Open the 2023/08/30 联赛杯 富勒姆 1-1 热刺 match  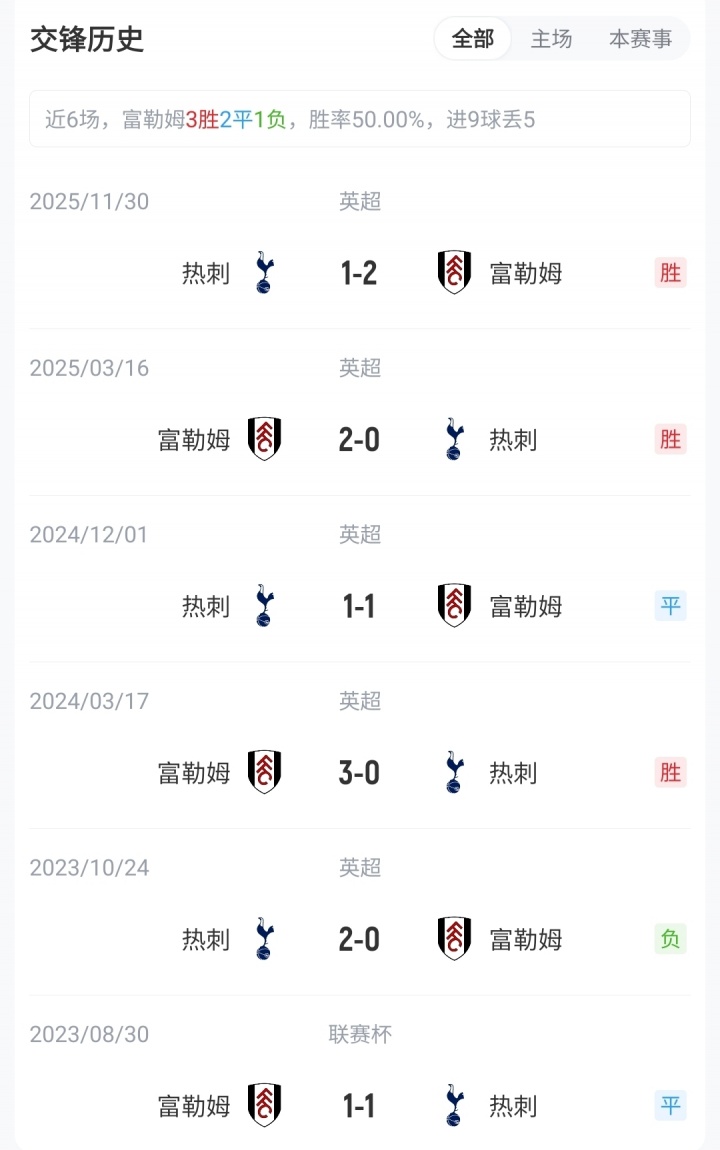(359, 1106)
